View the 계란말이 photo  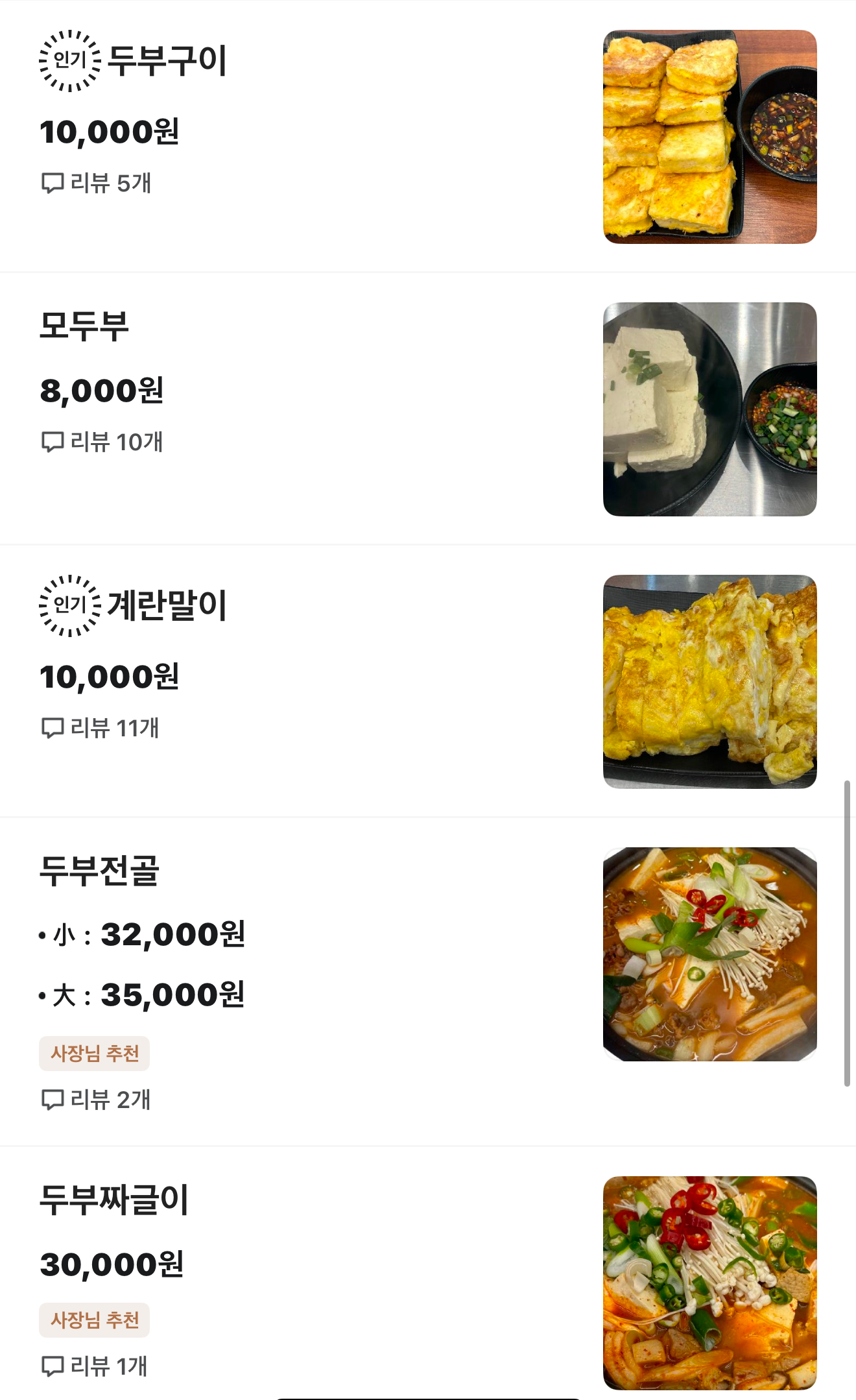click(709, 682)
